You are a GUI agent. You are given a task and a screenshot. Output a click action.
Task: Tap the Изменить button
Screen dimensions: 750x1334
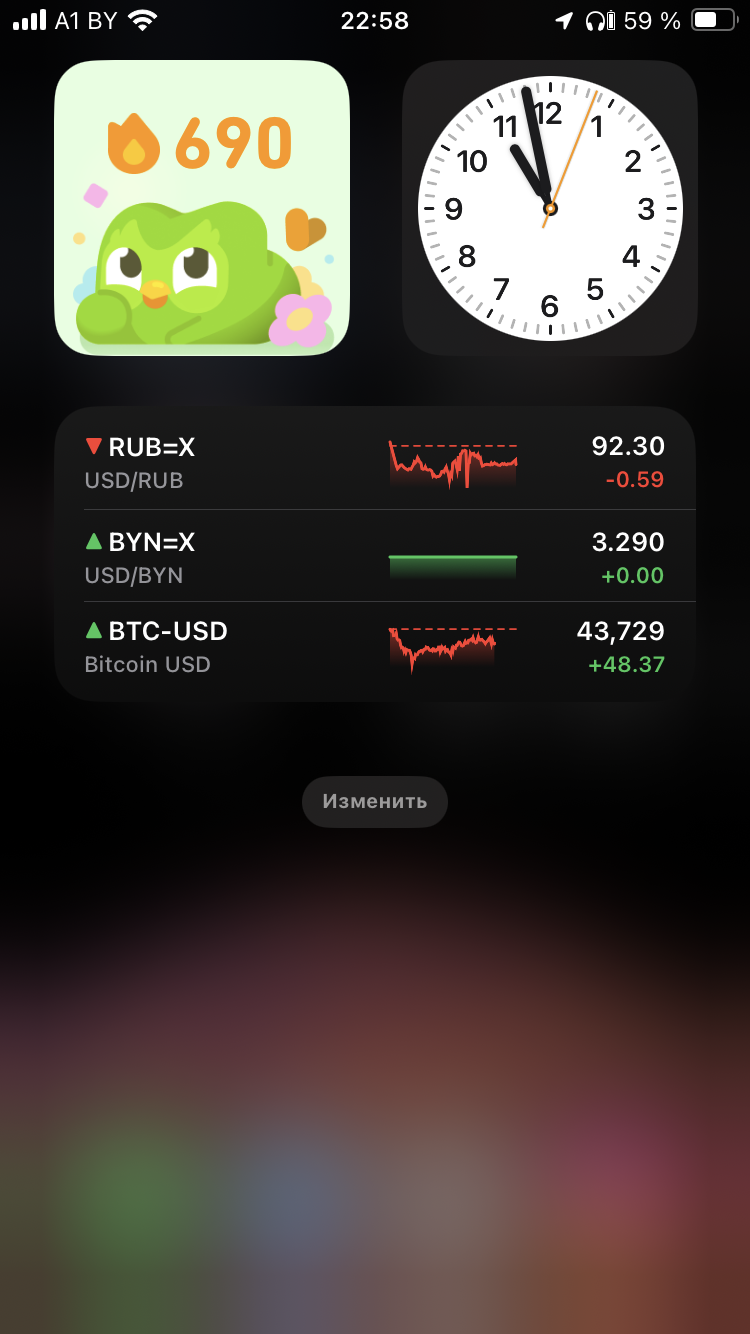(375, 802)
